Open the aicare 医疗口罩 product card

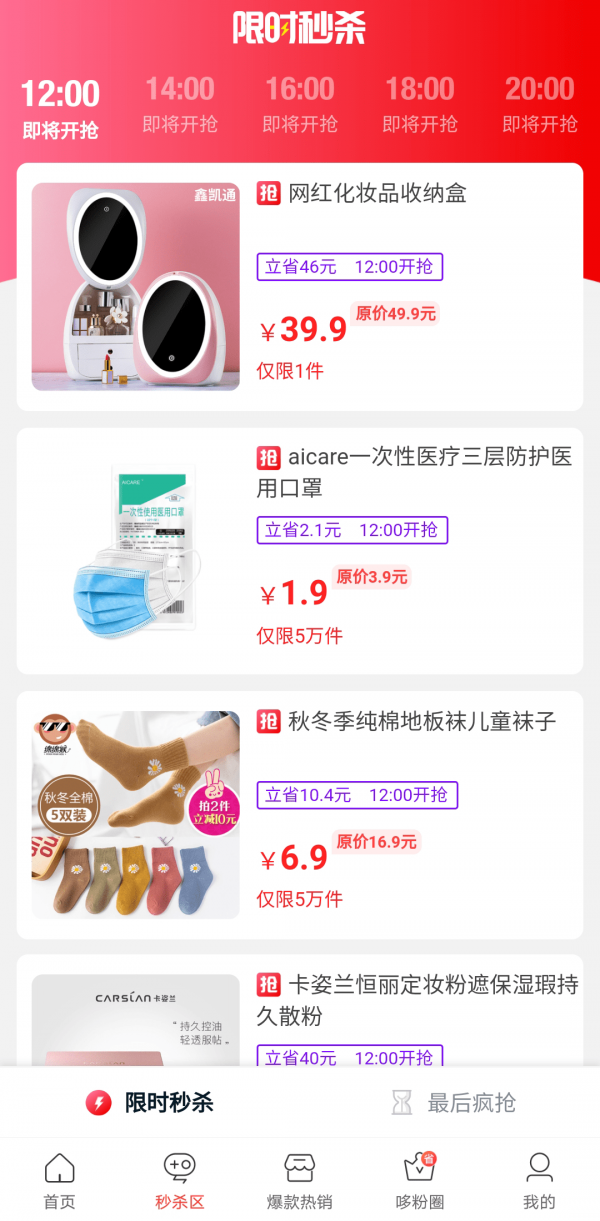point(300,551)
